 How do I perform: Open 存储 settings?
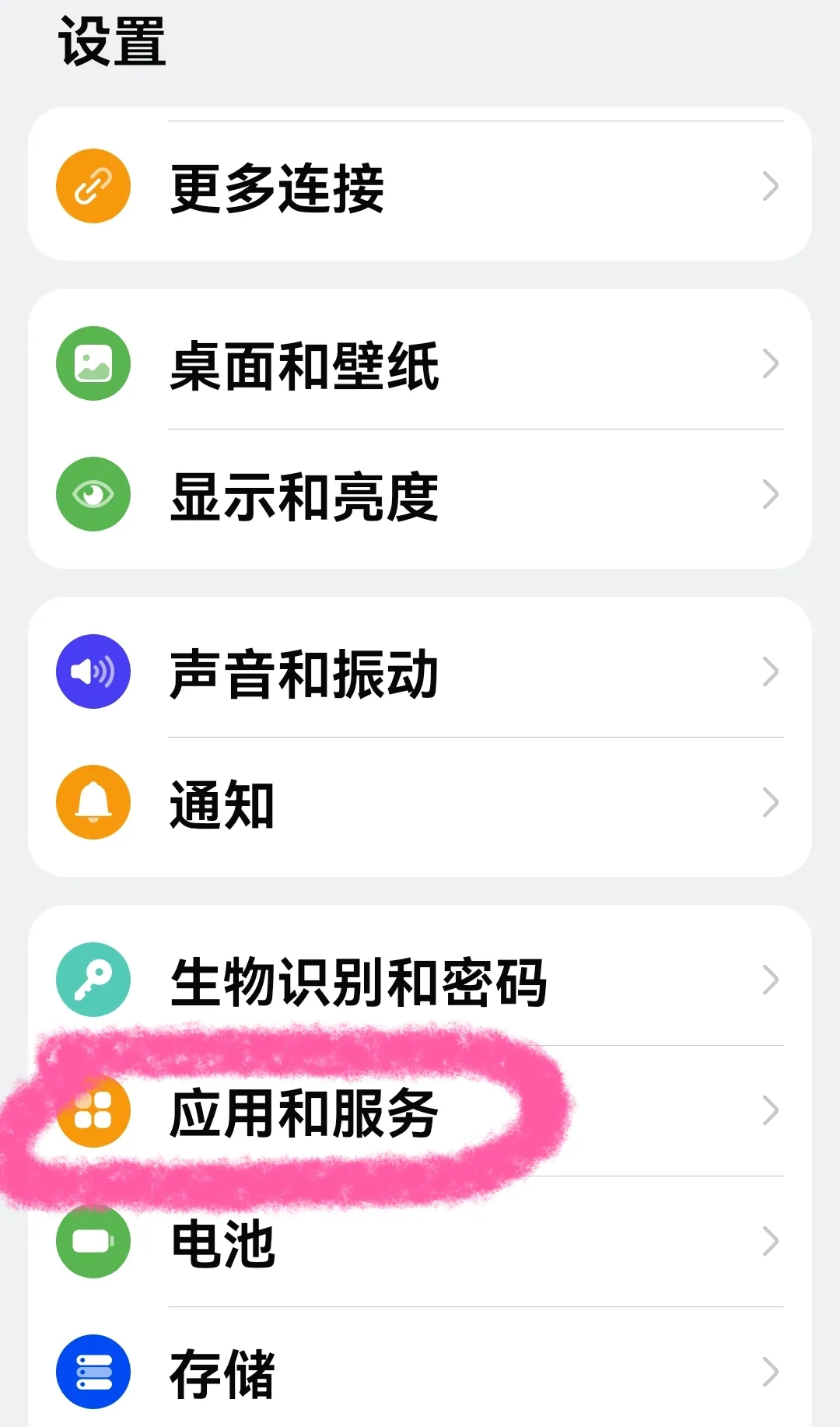click(x=420, y=1373)
